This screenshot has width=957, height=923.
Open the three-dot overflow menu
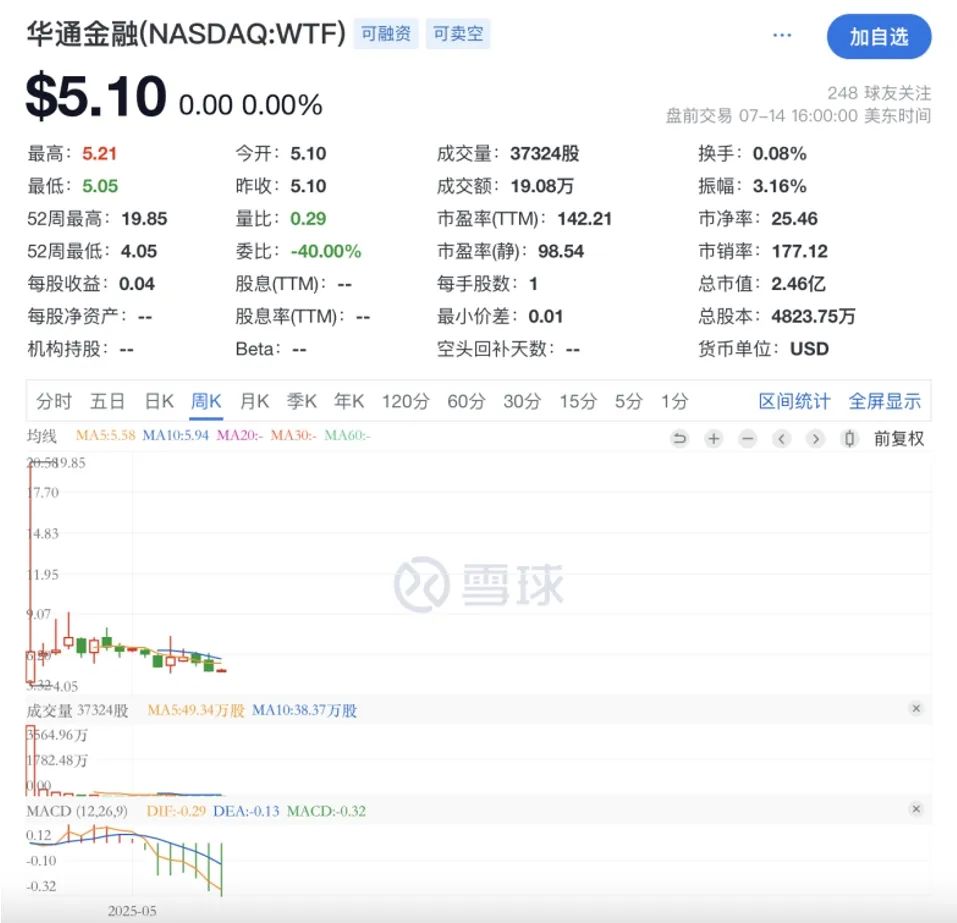point(782,35)
